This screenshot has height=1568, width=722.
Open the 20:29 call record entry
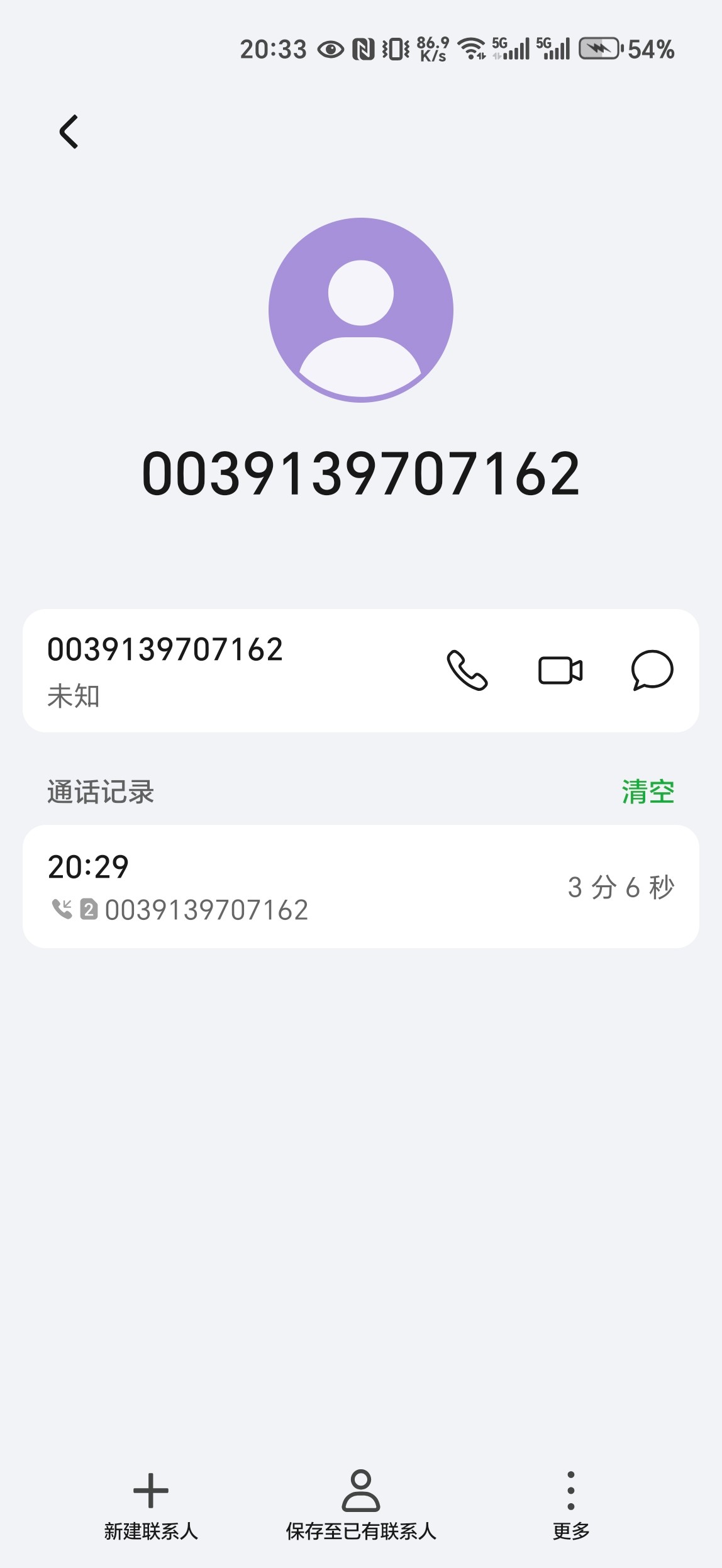click(x=361, y=887)
